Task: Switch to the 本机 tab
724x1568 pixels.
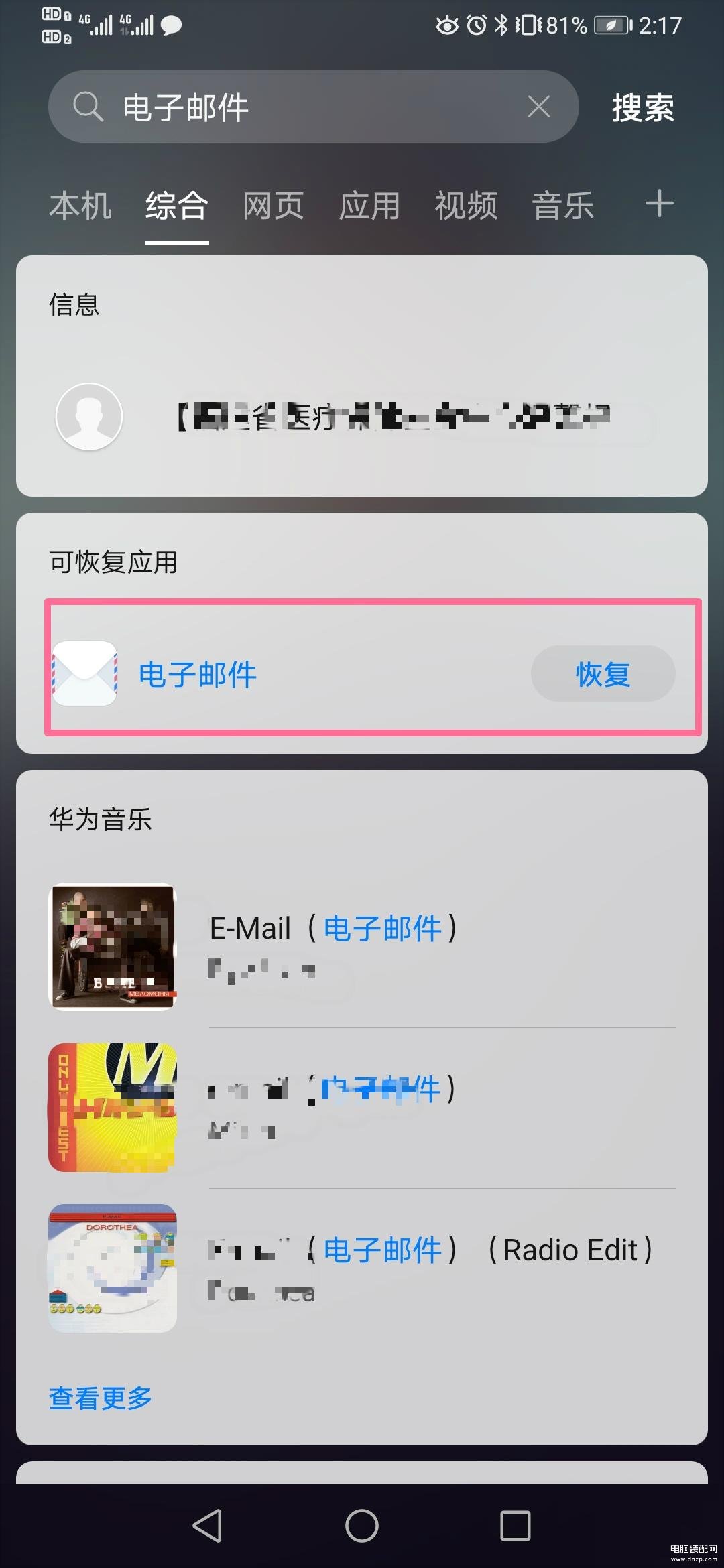Action: (80, 206)
